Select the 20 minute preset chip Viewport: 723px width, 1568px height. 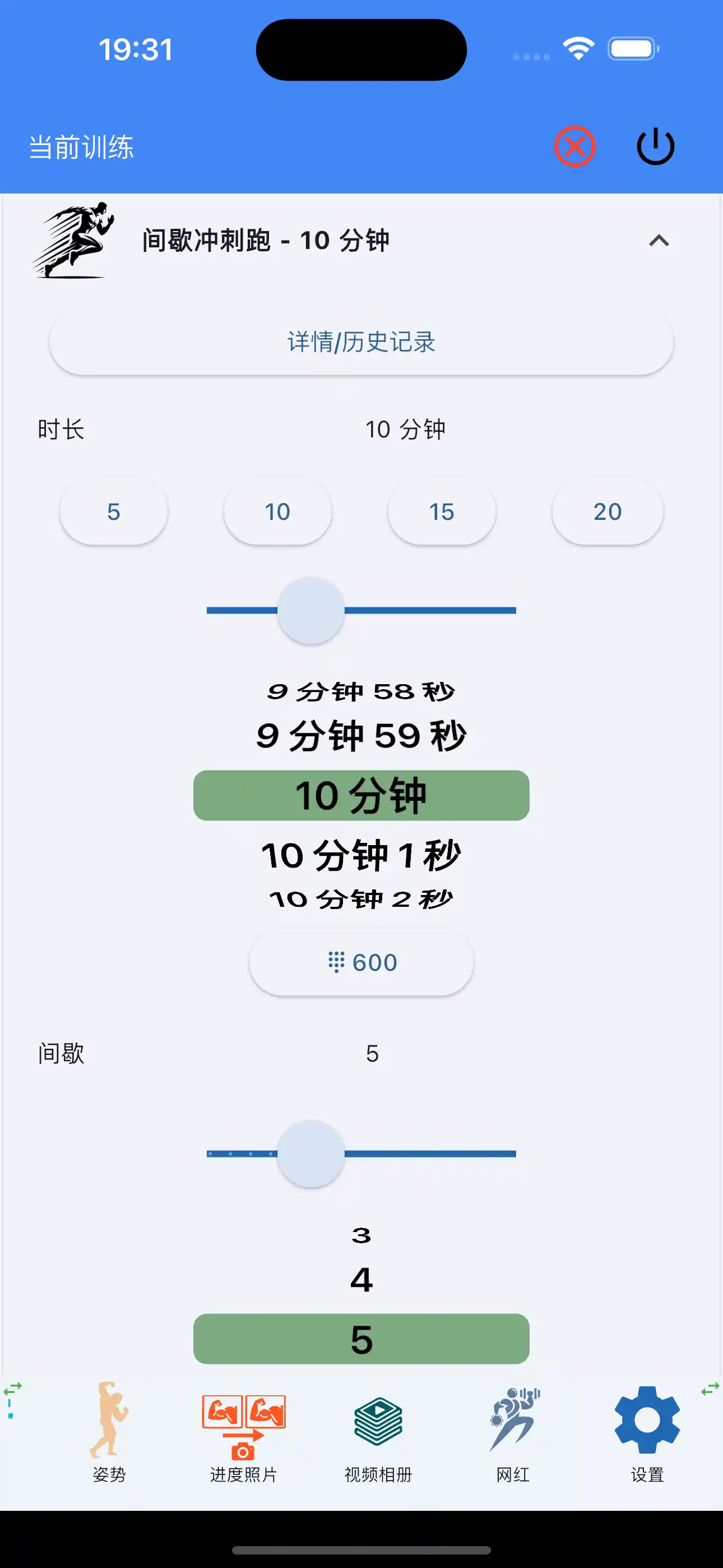(607, 511)
